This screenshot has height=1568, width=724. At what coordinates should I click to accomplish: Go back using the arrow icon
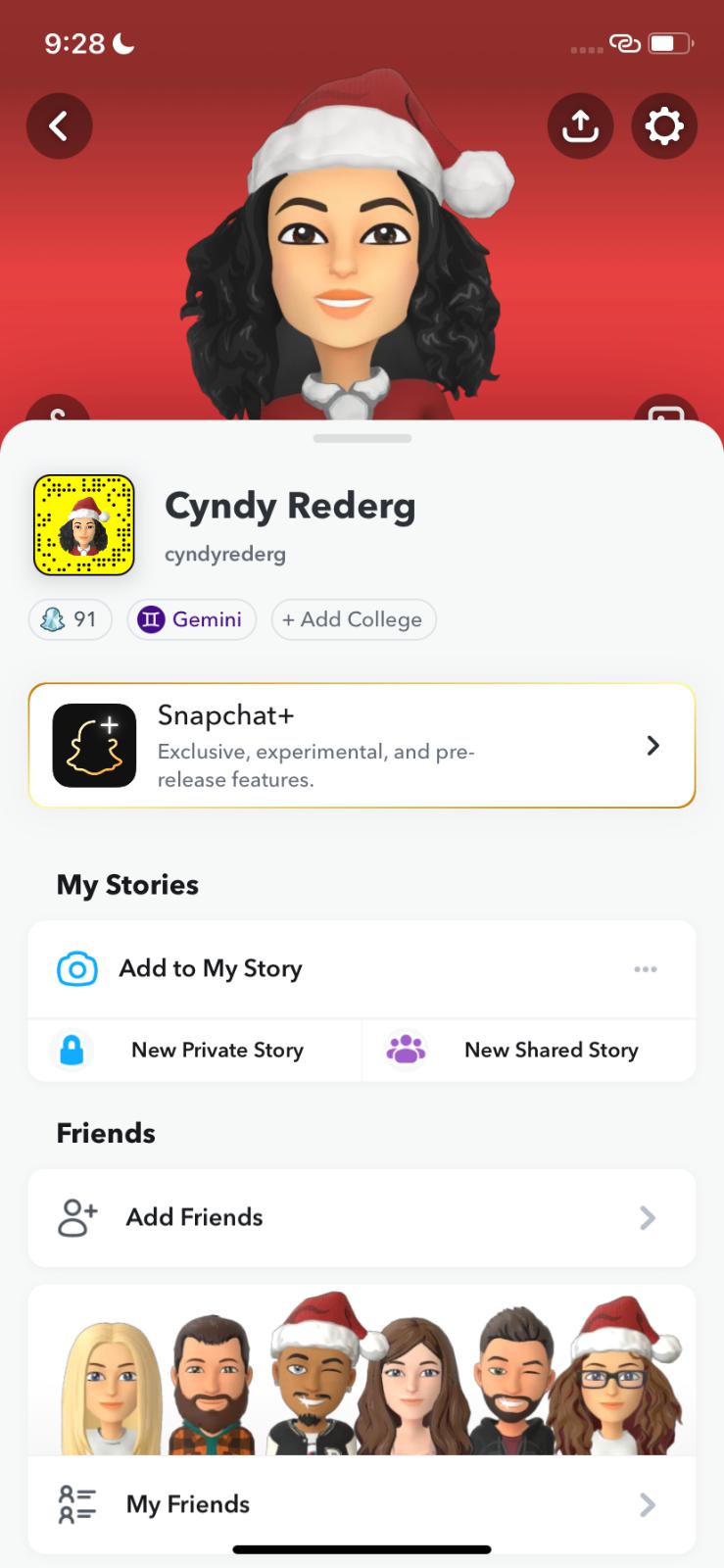[x=59, y=125]
